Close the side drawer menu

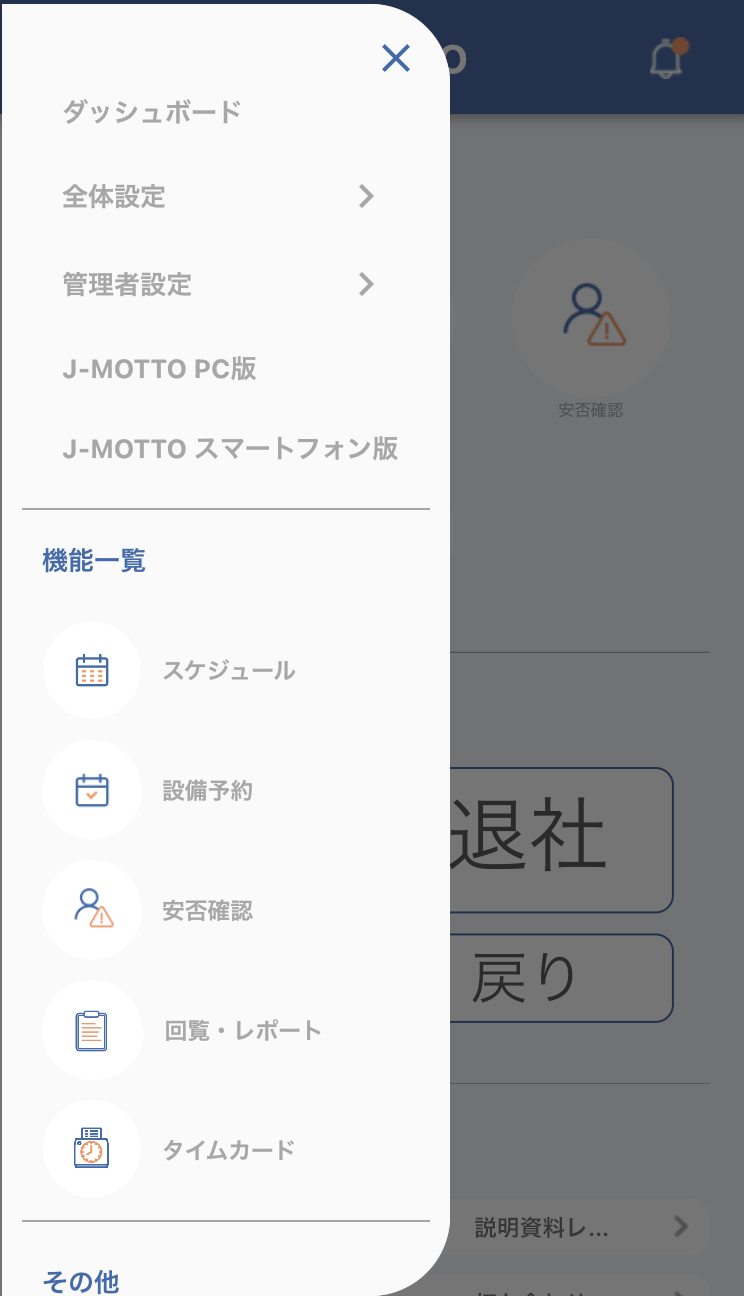click(x=396, y=58)
